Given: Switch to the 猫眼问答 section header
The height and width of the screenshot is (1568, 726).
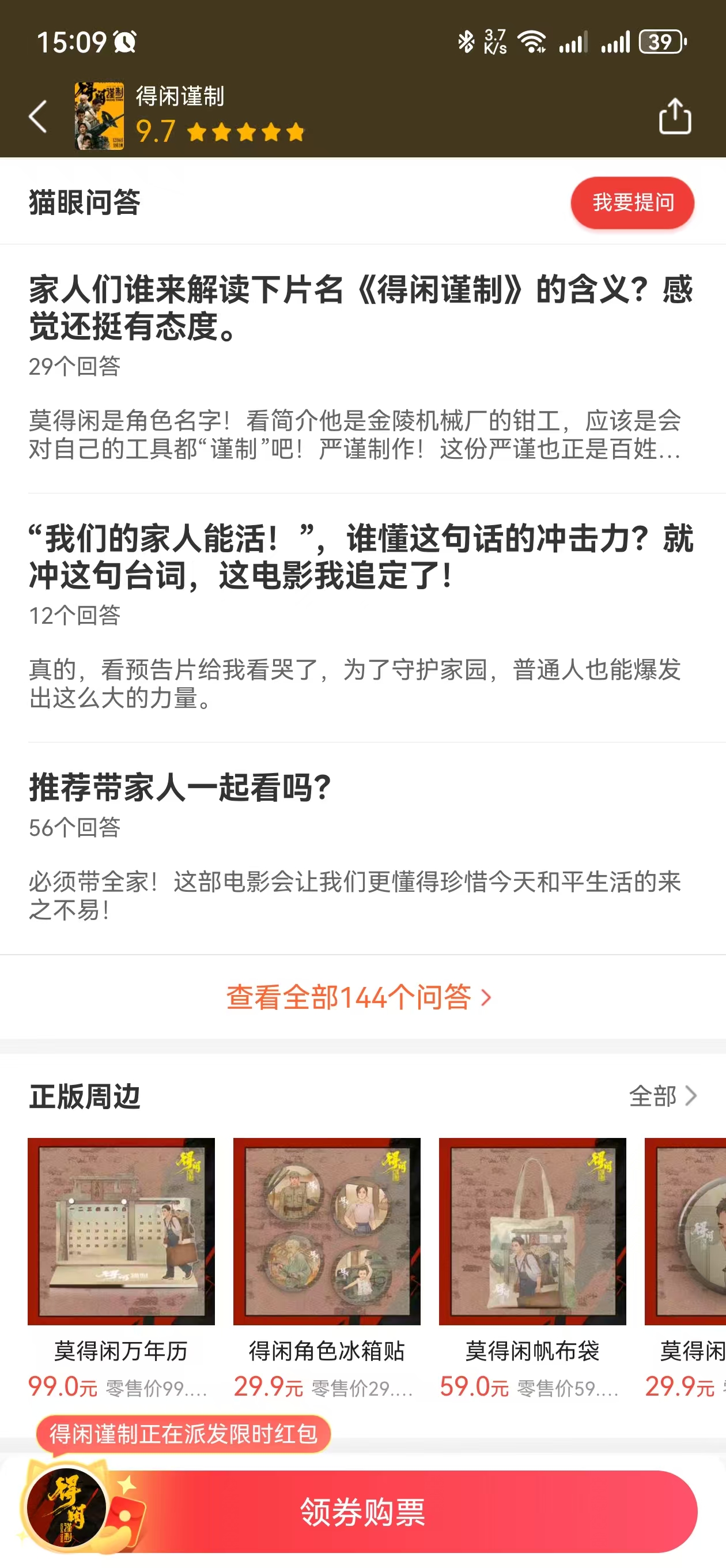Looking at the screenshot, I should pos(85,203).
